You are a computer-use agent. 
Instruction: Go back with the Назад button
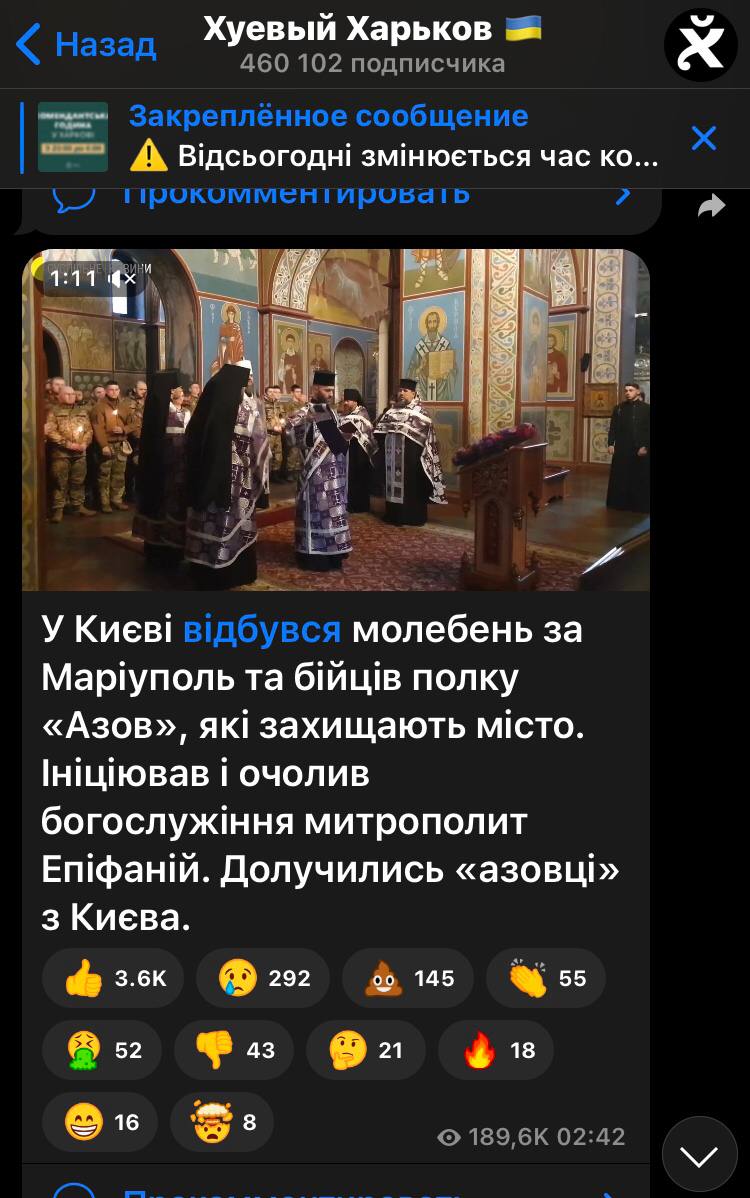pyautogui.click(x=86, y=44)
